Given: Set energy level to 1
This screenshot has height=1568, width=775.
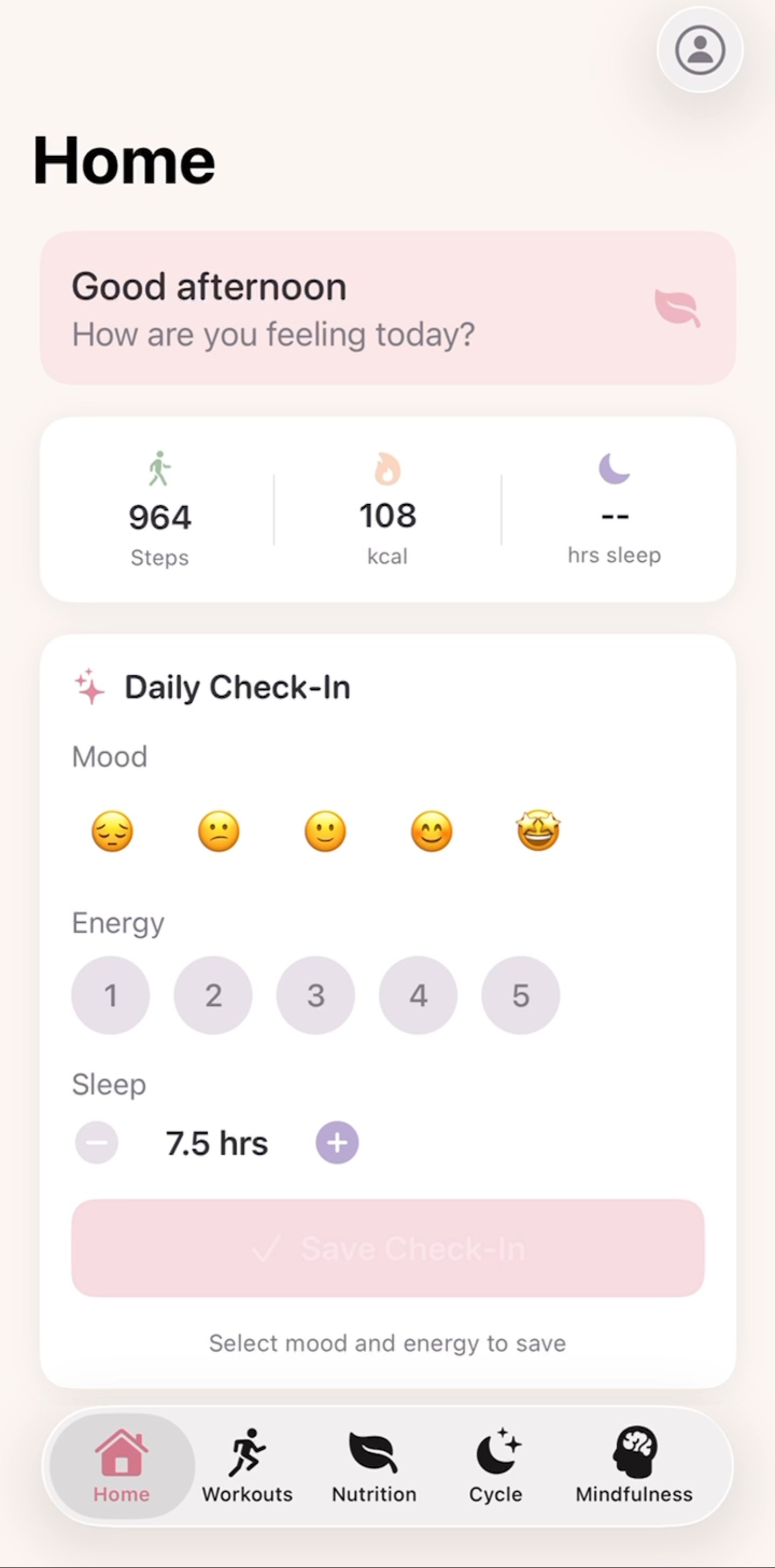Looking at the screenshot, I should 110,995.
